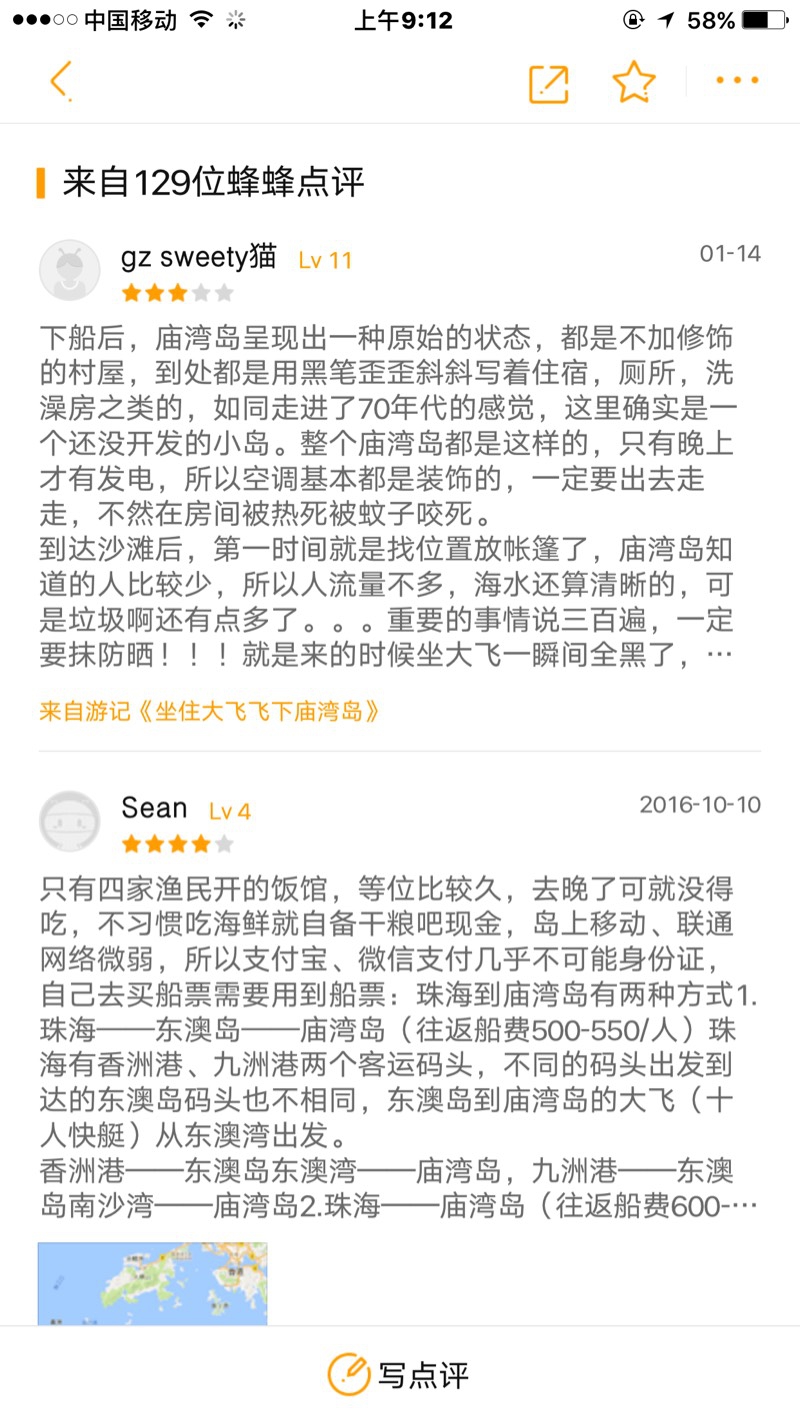Favorite this place with the star icon
Screen dimensions: 800x1423
coord(634,82)
